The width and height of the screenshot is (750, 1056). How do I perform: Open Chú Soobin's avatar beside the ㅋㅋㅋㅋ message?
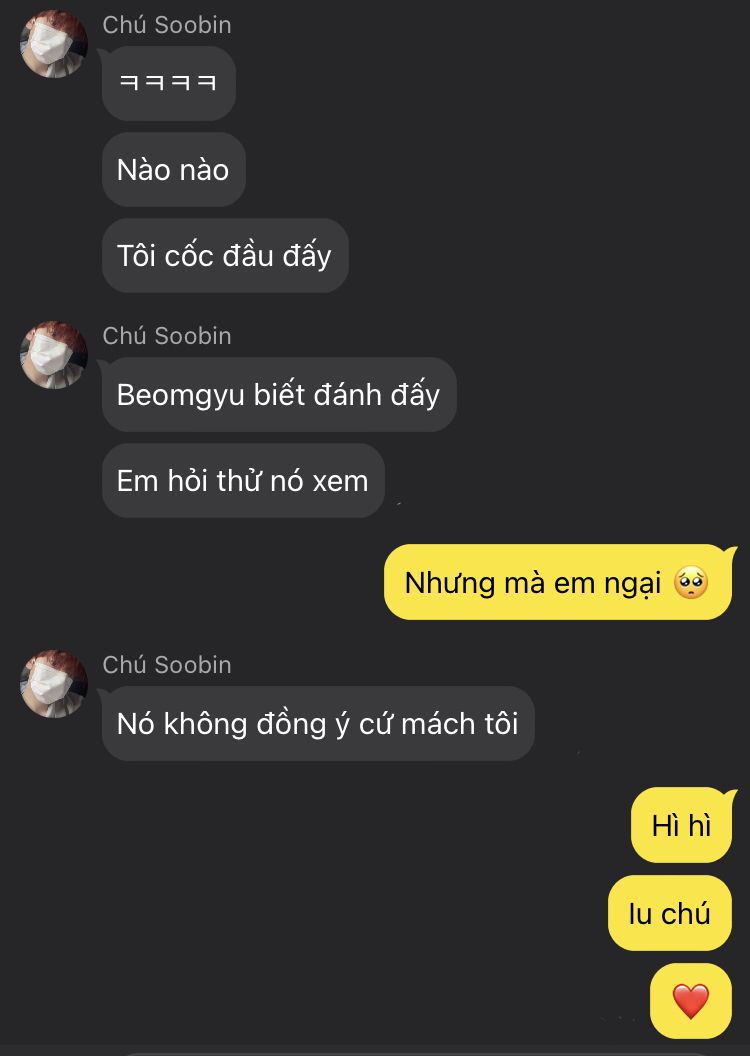[x=54, y=44]
